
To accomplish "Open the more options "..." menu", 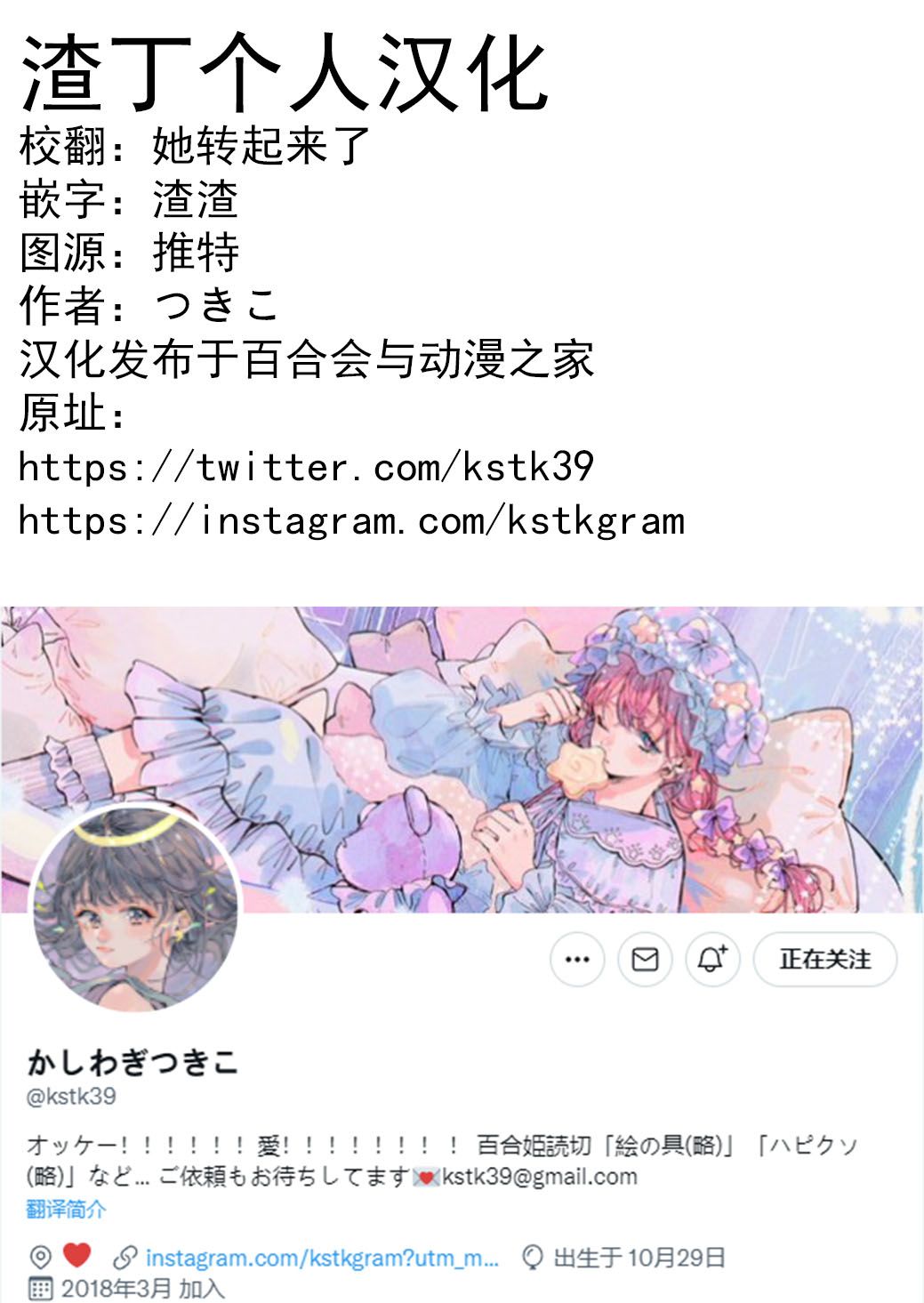I will click(577, 959).
